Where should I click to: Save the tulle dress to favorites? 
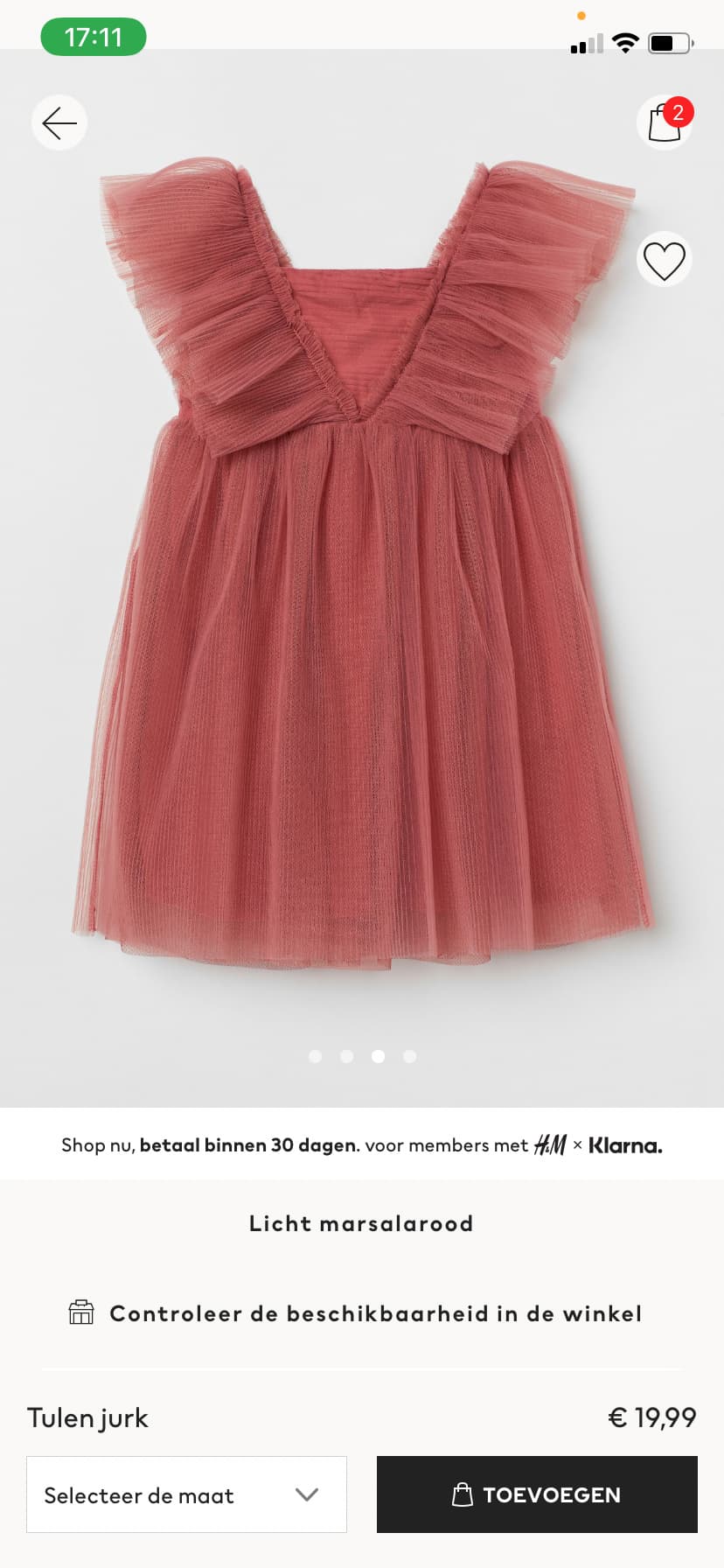click(665, 260)
